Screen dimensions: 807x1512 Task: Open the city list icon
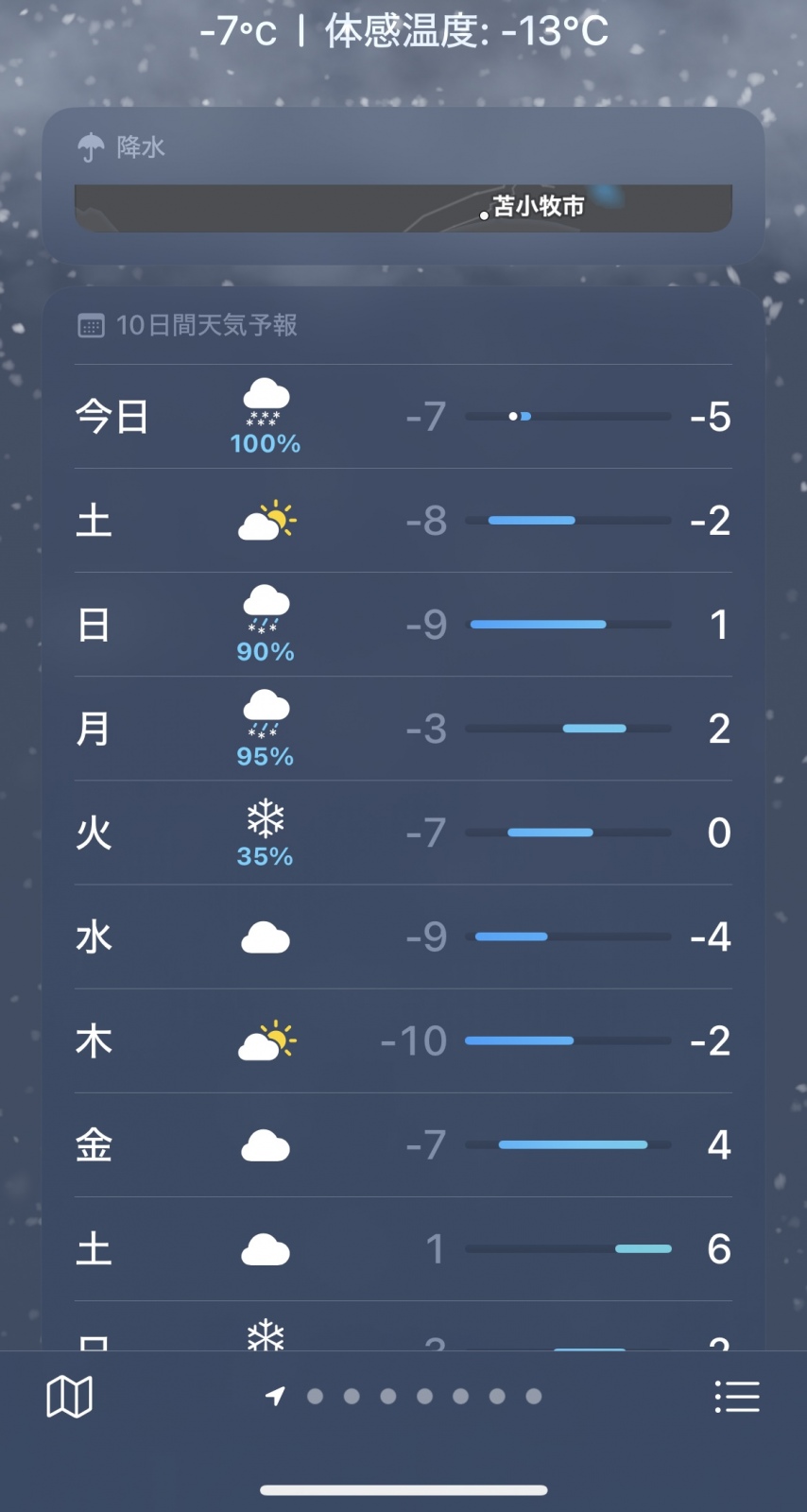(737, 1397)
